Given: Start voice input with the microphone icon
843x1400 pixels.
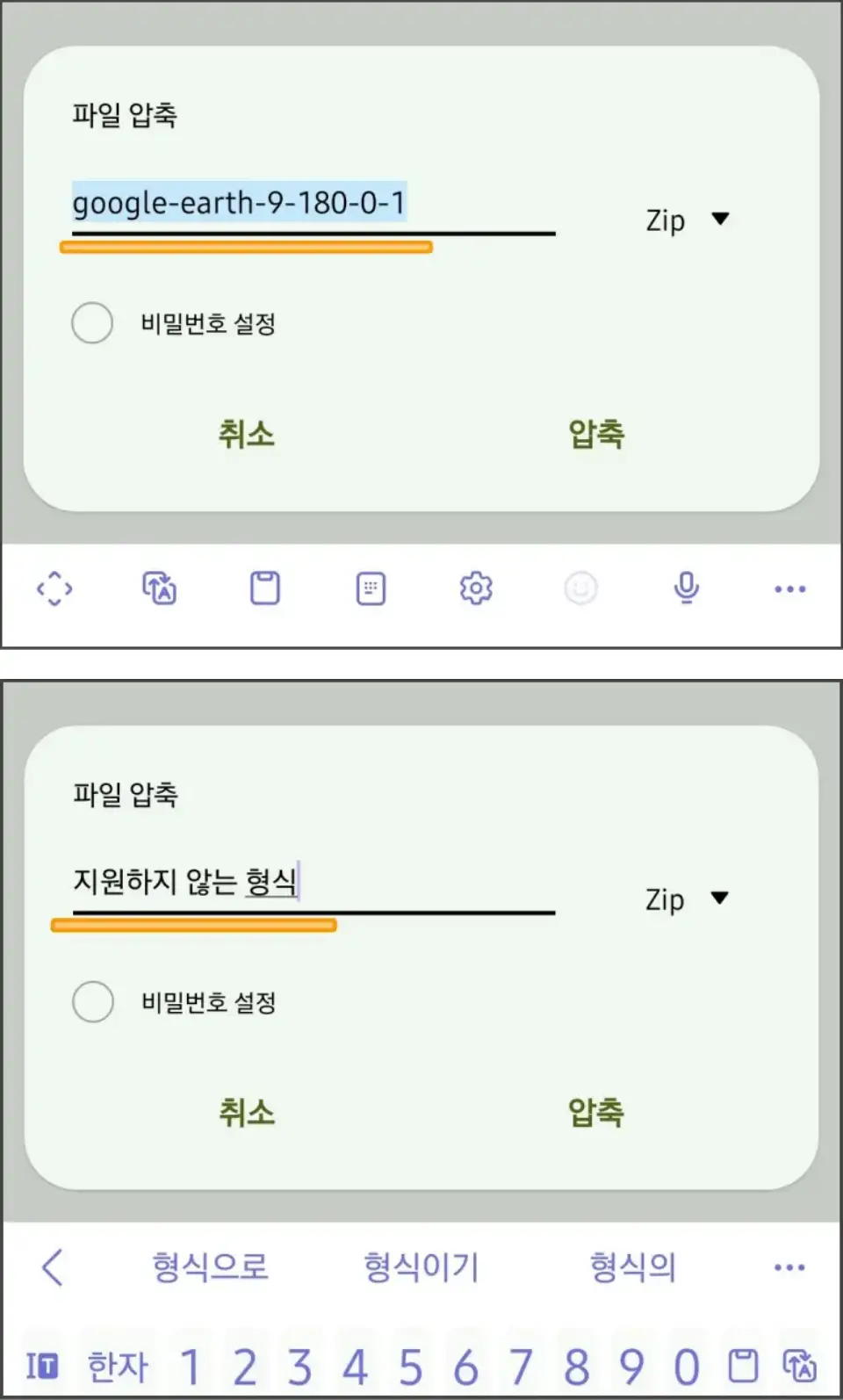Looking at the screenshot, I should point(687,588).
